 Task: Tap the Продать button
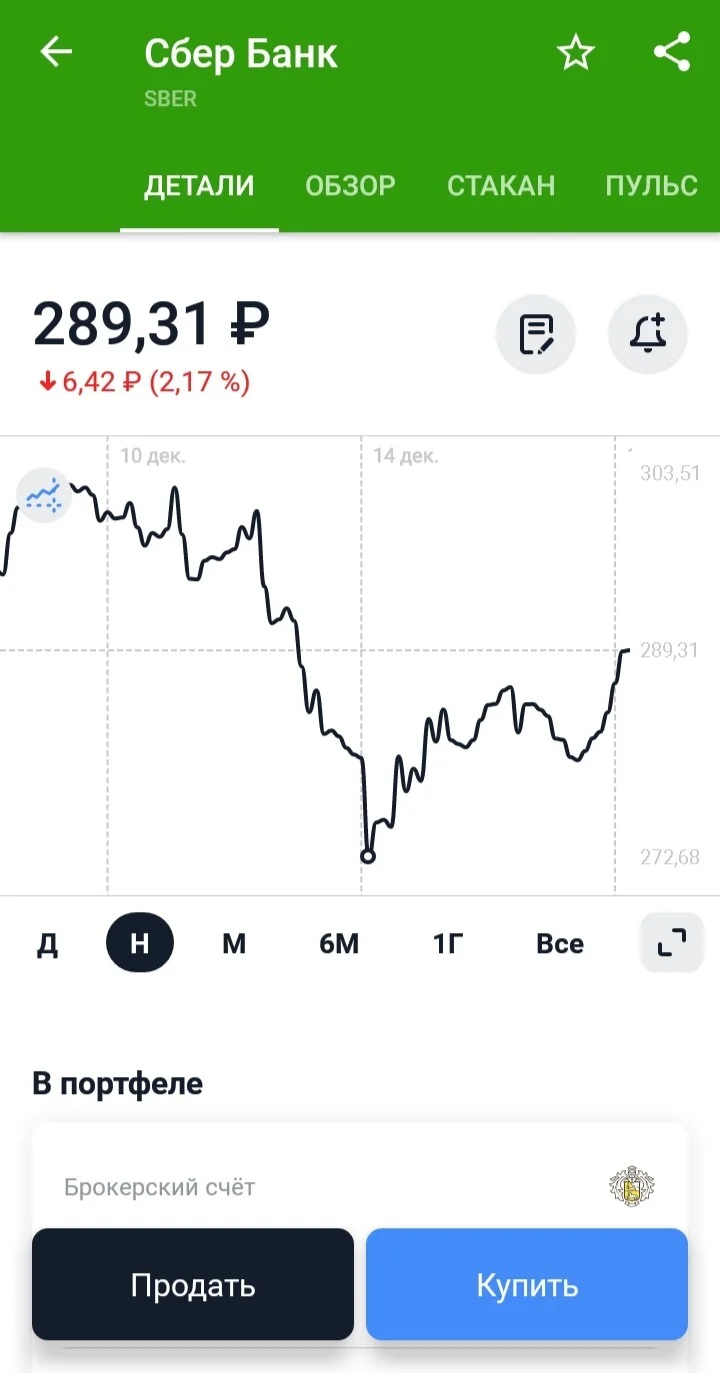pyautogui.click(x=193, y=1284)
